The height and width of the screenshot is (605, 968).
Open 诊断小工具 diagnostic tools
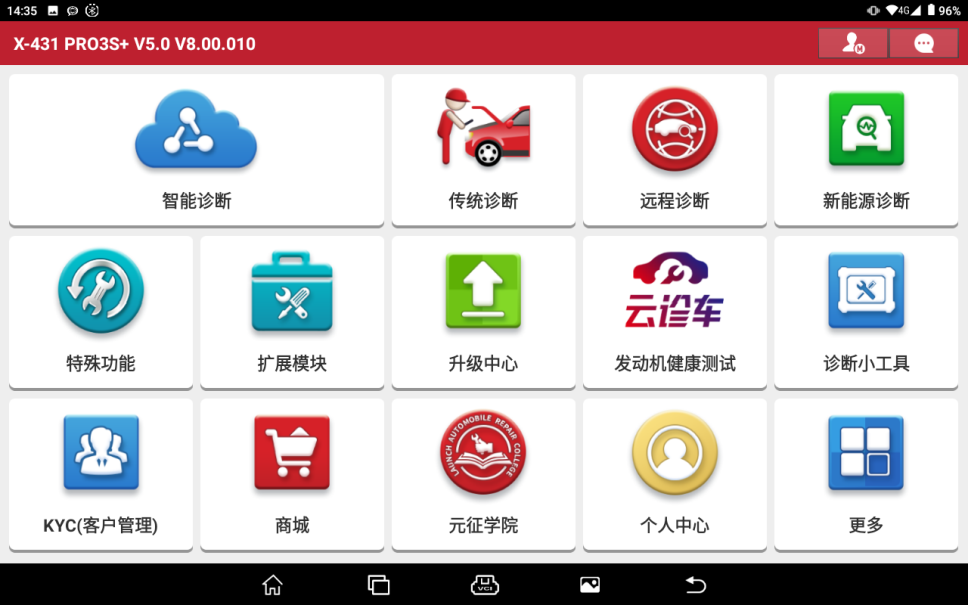(x=866, y=311)
